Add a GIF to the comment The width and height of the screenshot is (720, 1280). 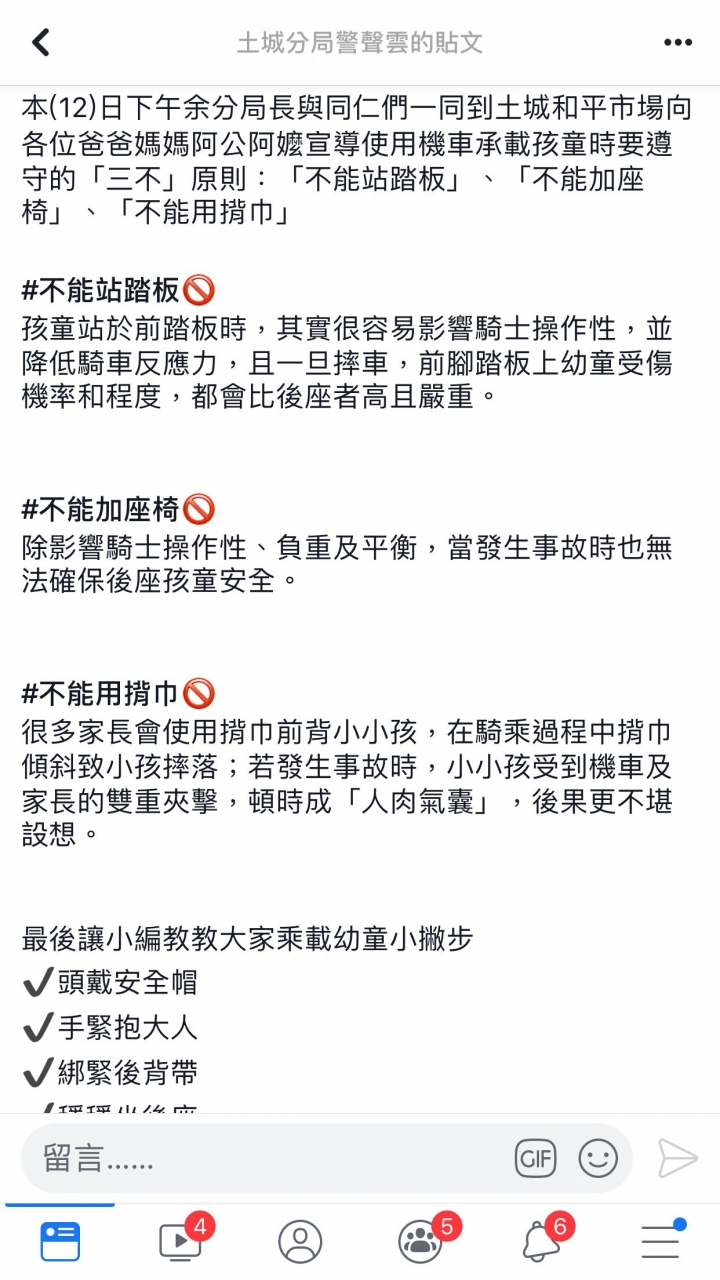point(535,1158)
